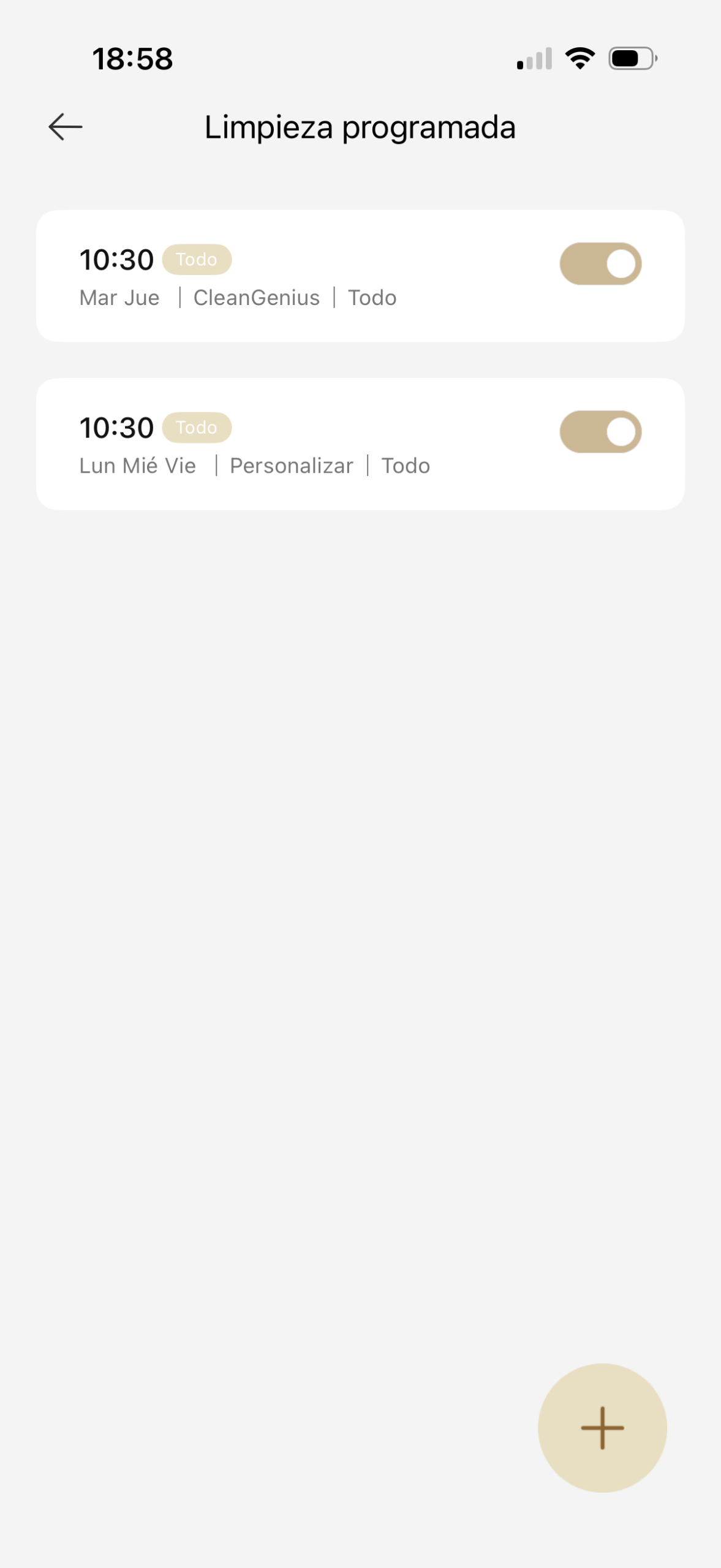This screenshot has width=721, height=1568.
Task: Open the Lun Mié Vie Personalizar schedule
Action: pos(306,445)
